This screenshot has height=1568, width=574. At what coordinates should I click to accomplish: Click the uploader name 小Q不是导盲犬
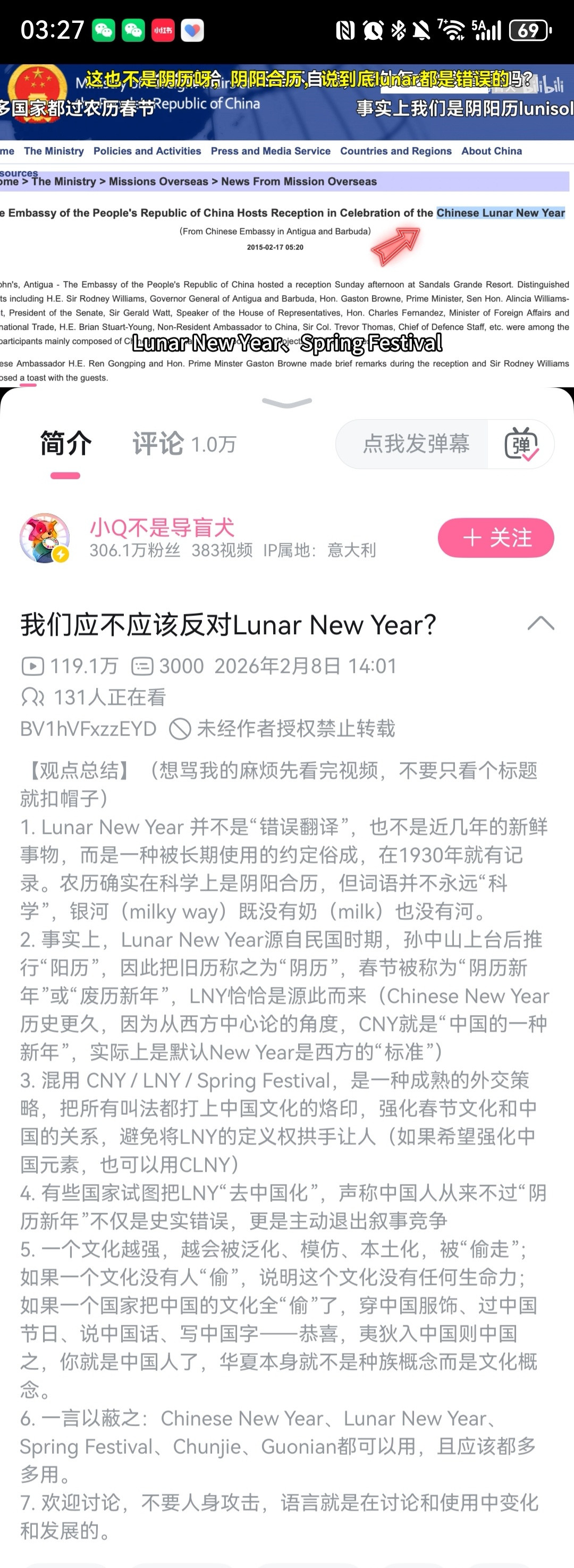(x=161, y=527)
